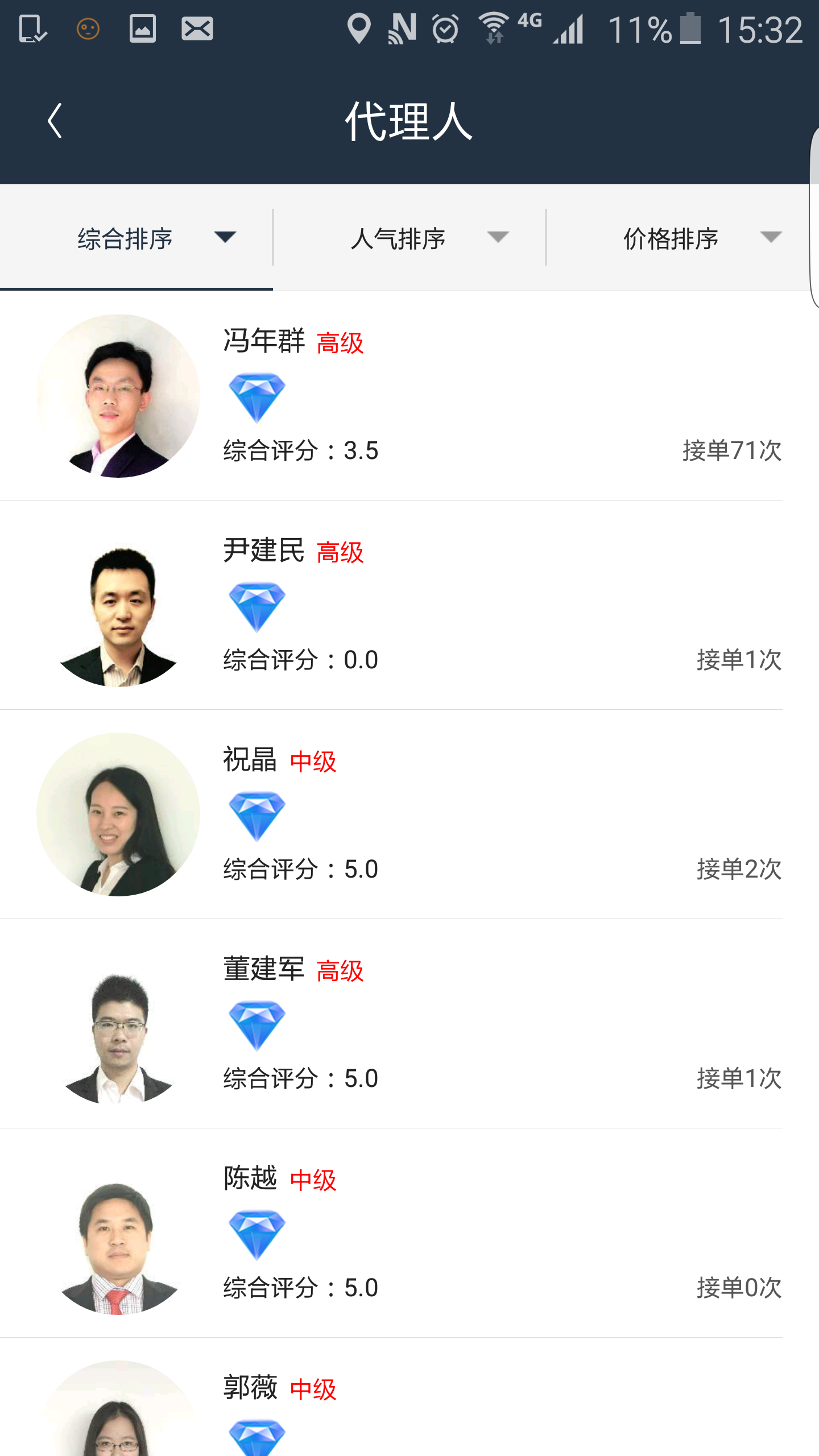Viewport: 819px width, 1456px height.
Task: Go back from the 代理人 page
Action: (55, 121)
